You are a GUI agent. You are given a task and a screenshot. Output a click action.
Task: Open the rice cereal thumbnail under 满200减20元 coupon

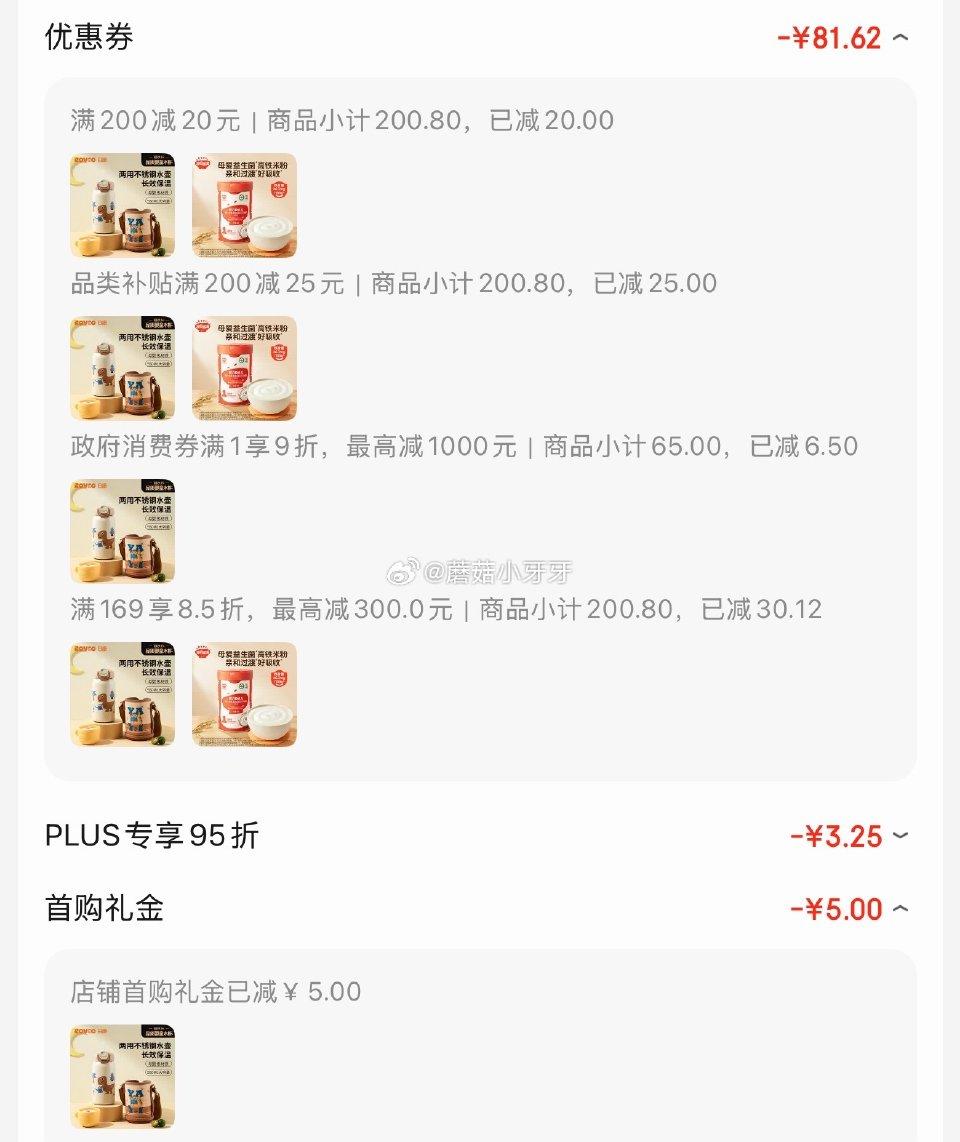(x=245, y=205)
